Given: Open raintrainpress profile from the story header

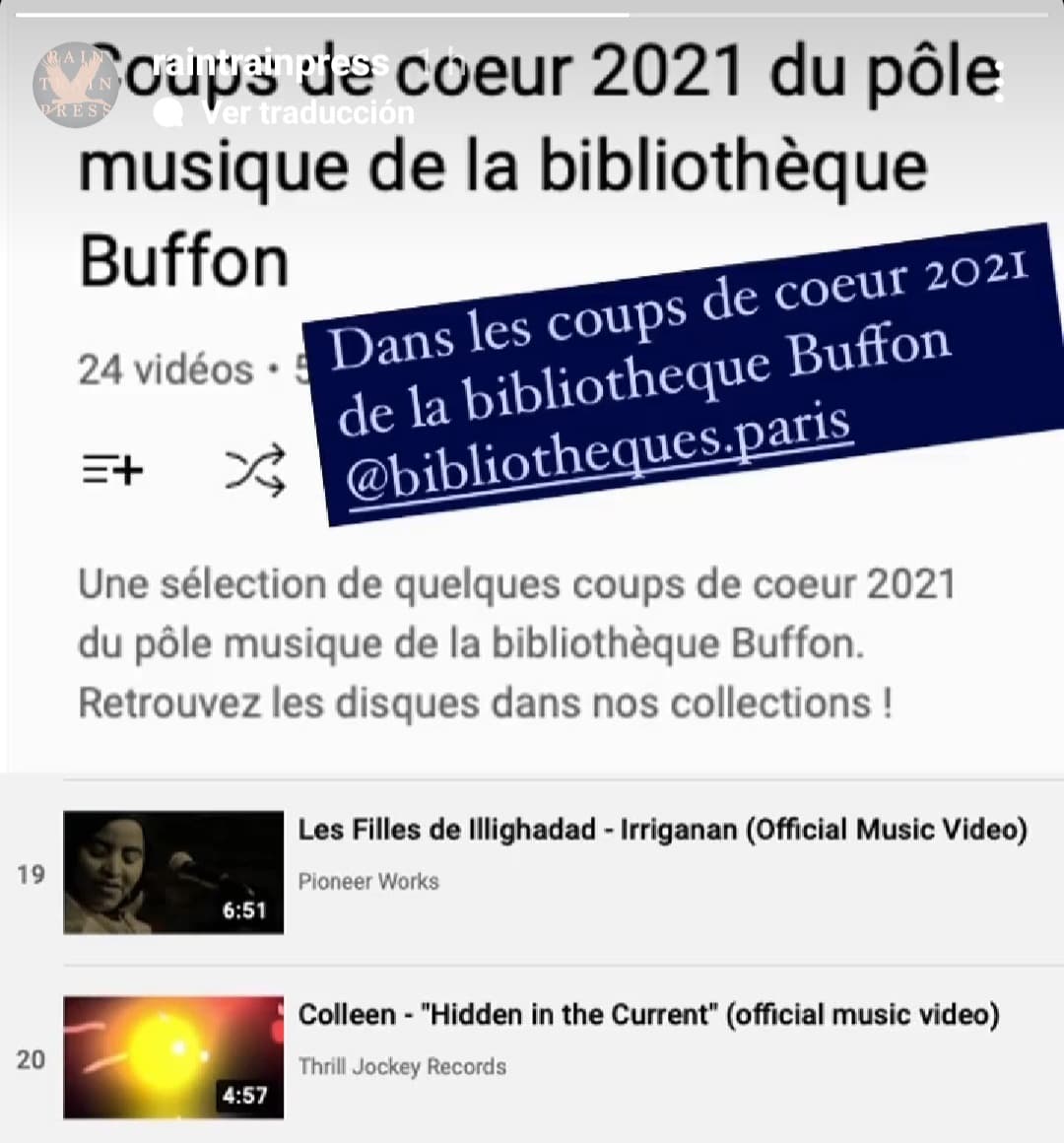Looking at the screenshot, I should coord(272,64).
